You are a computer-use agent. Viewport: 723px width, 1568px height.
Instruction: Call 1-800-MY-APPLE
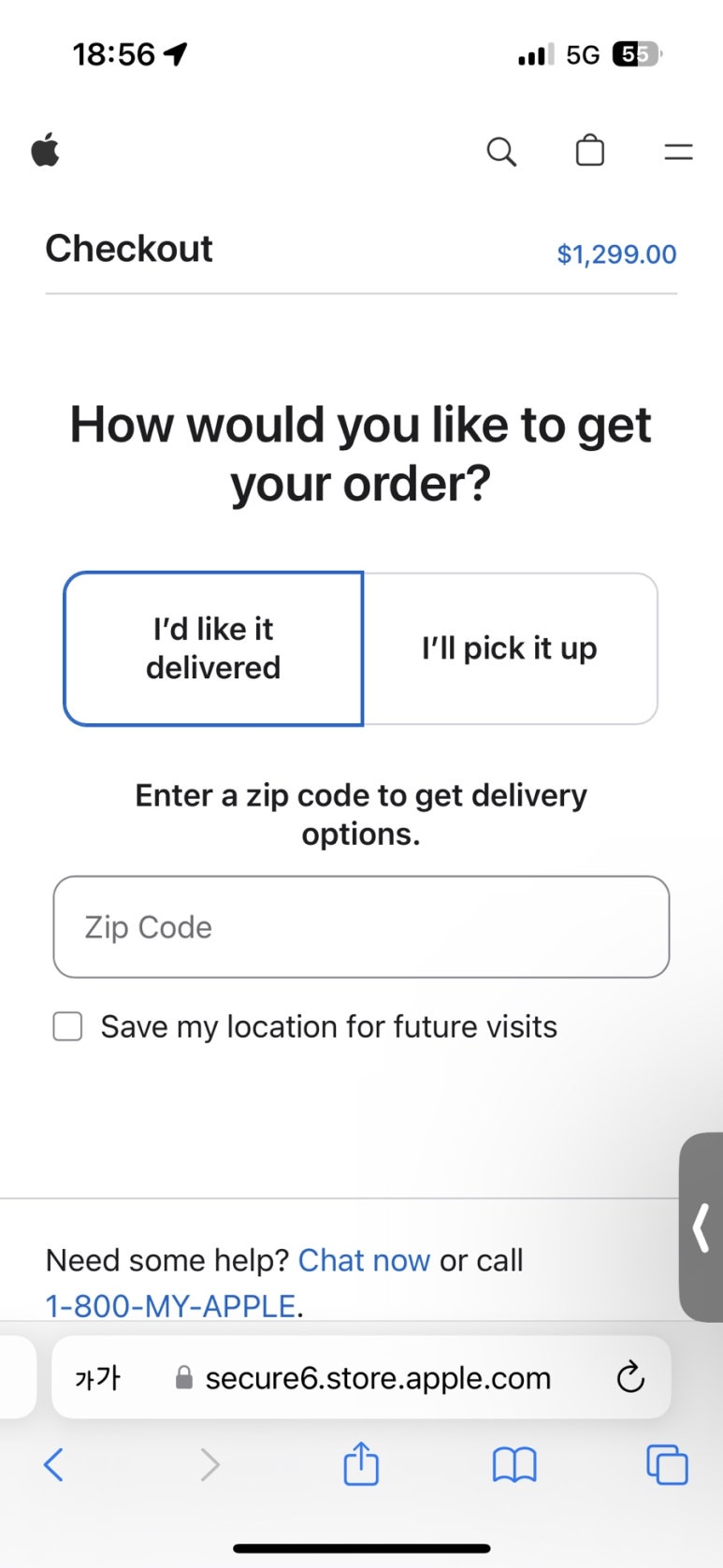170,1305
